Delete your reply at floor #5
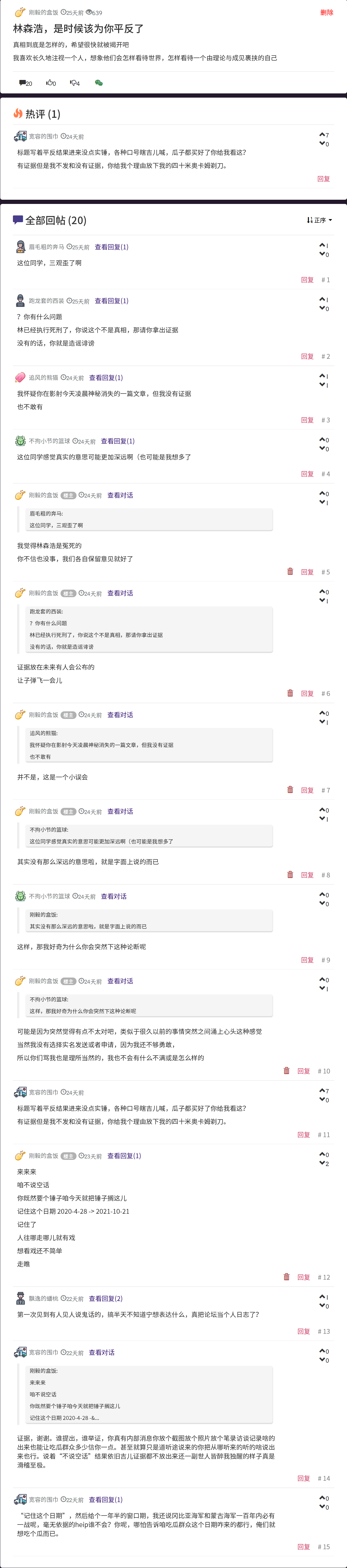 (x=290, y=572)
